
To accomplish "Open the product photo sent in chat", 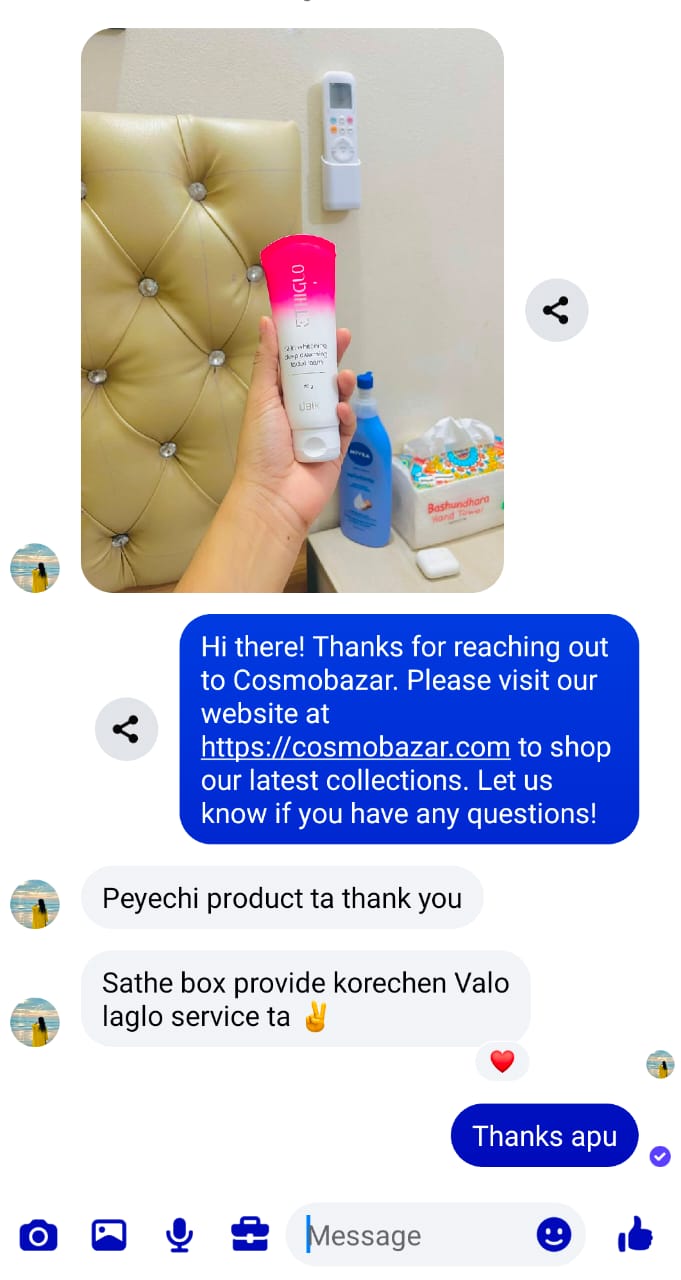I will pyautogui.click(x=292, y=310).
